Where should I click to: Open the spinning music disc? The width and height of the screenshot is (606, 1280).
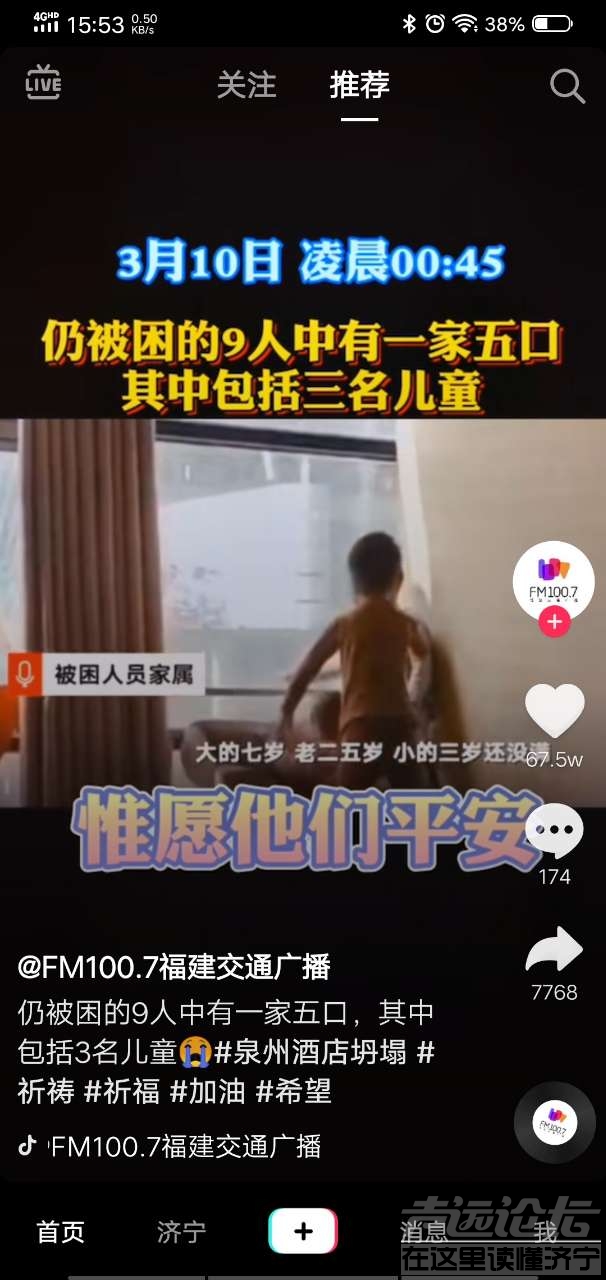[x=554, y=1122]
